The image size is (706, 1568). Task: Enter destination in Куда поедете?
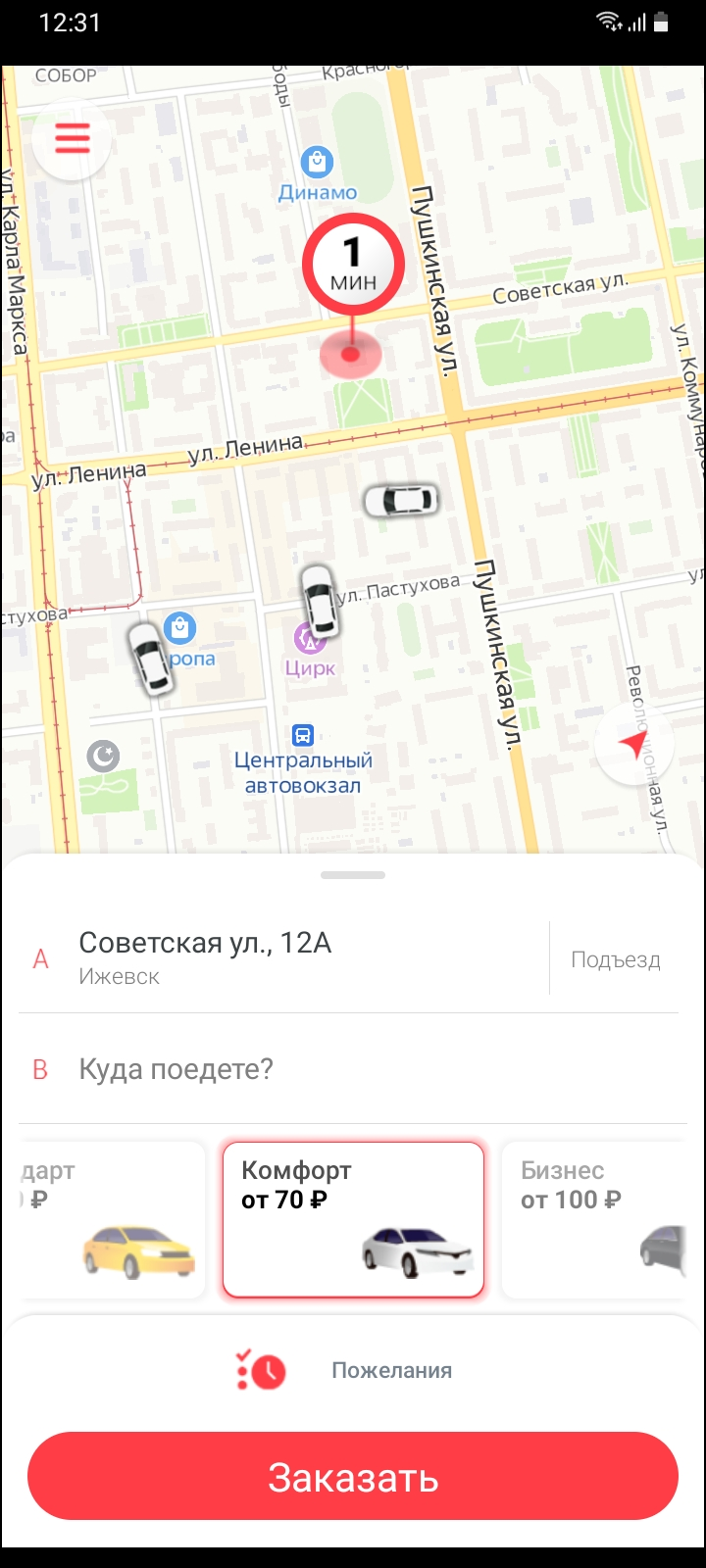[x=353, y=1068]
